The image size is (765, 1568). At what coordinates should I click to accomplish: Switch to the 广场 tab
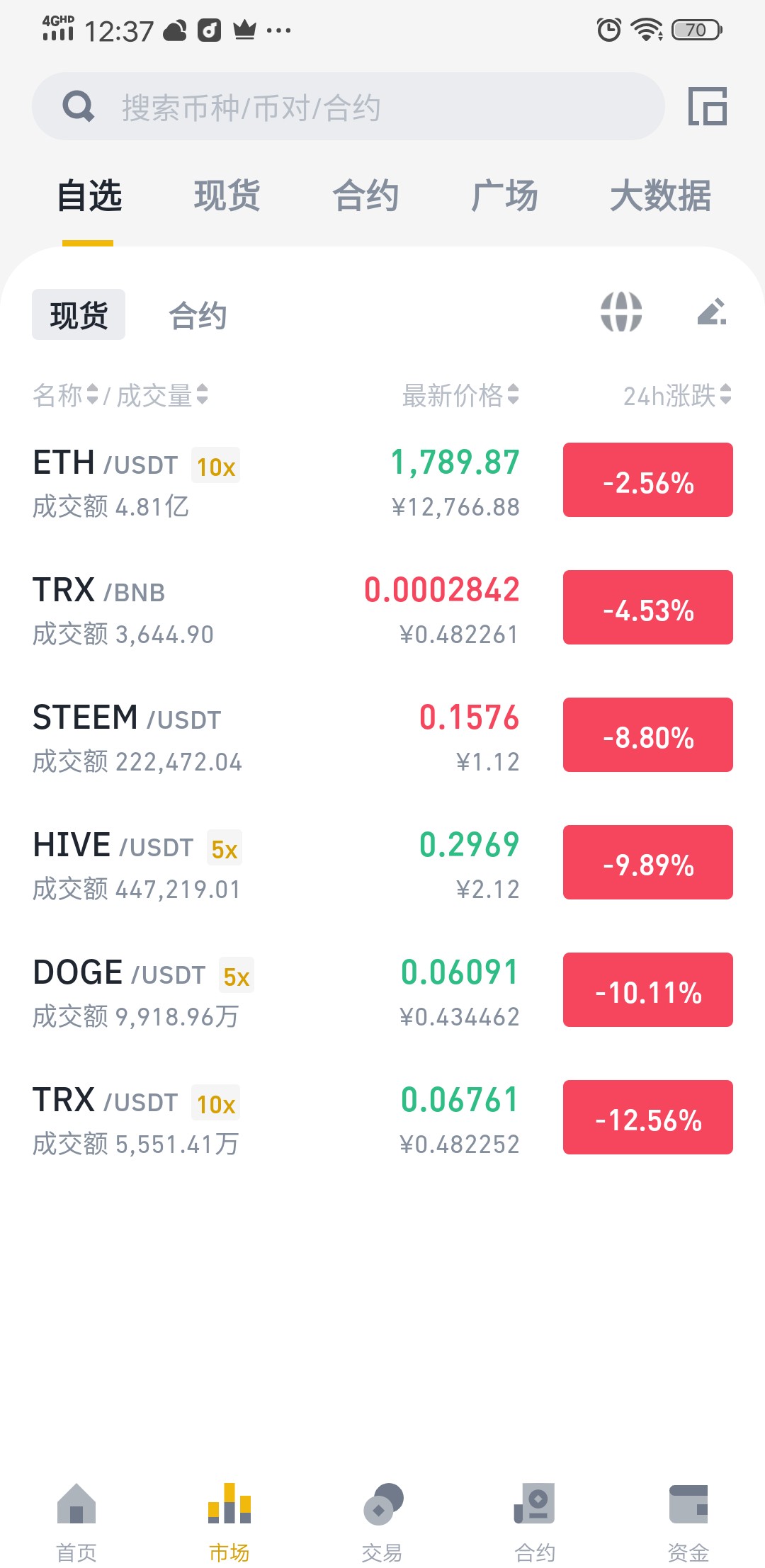504,196
